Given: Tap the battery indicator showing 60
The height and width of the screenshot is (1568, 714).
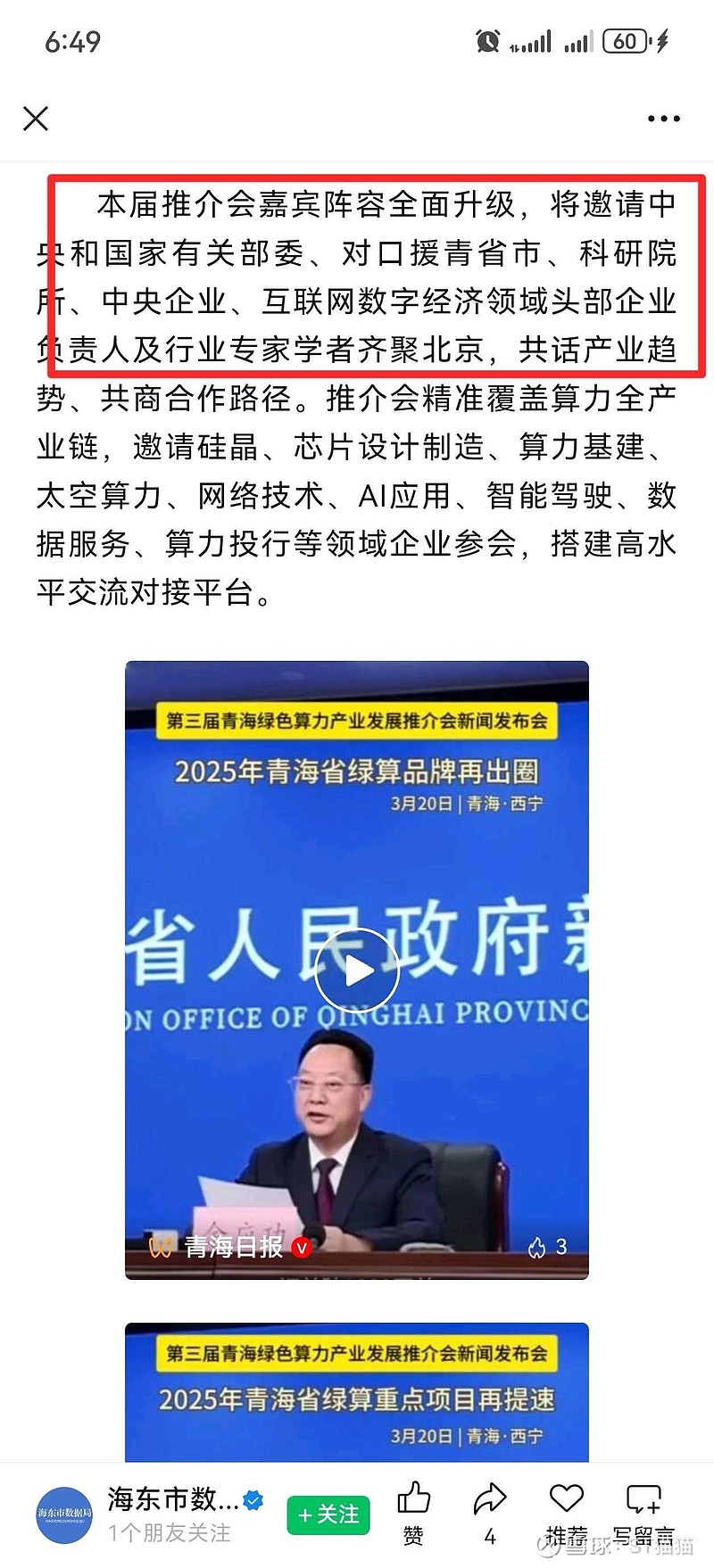Looking at the screenshot, I should click(x=625, y=41).
